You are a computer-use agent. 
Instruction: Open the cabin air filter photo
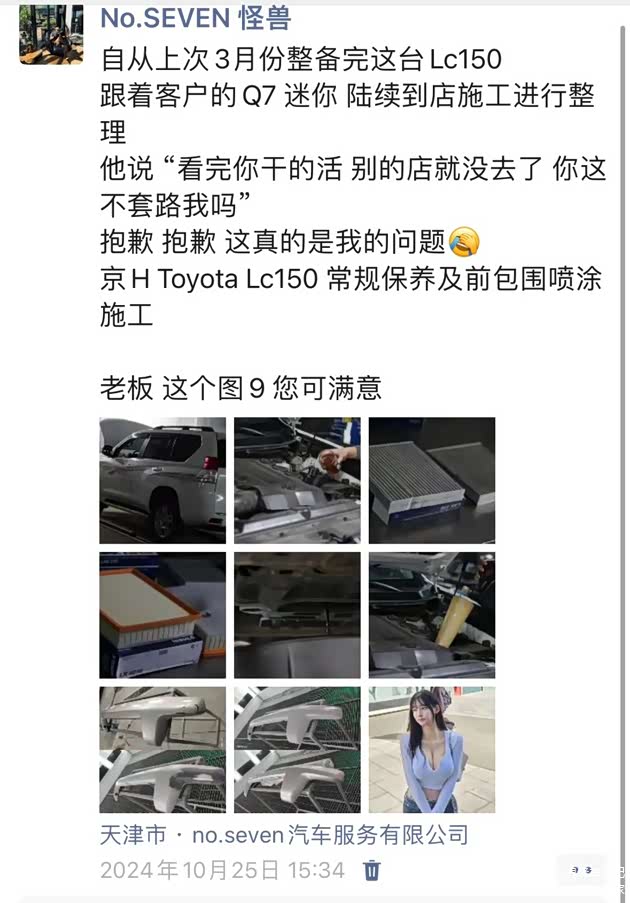point(432,480)
